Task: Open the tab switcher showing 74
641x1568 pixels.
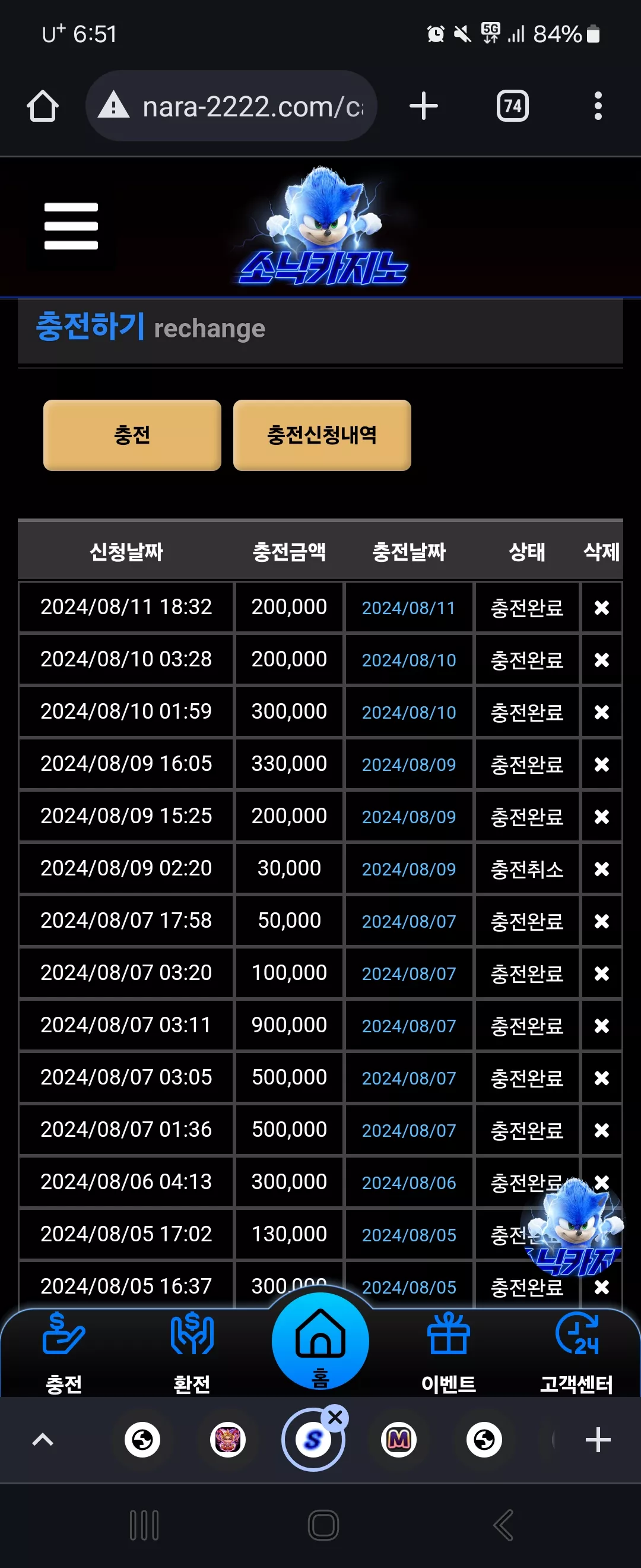Action: (x=513, y=106)
